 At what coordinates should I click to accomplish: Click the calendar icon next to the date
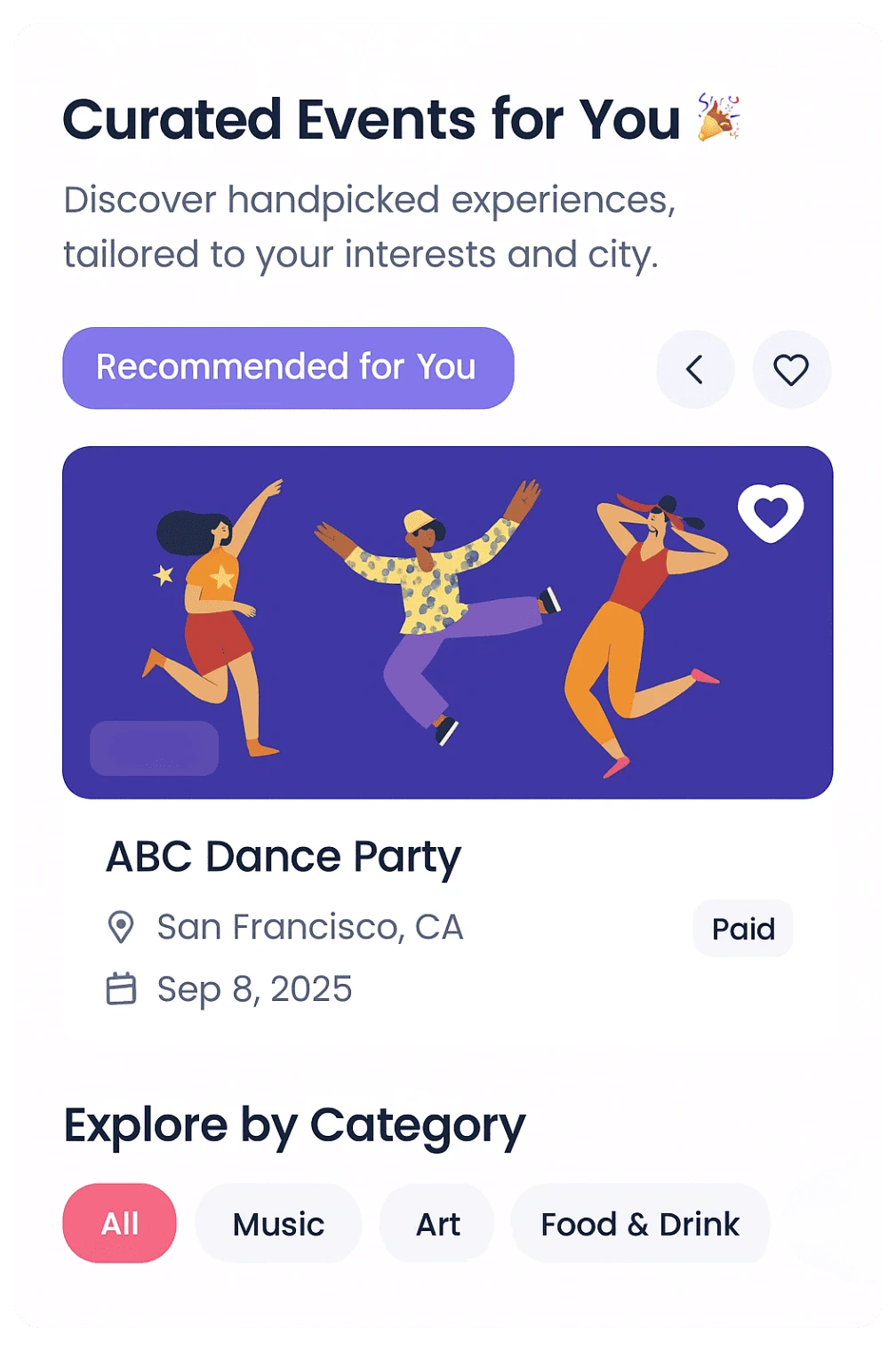pyautogui.click(x=122, y=987)
